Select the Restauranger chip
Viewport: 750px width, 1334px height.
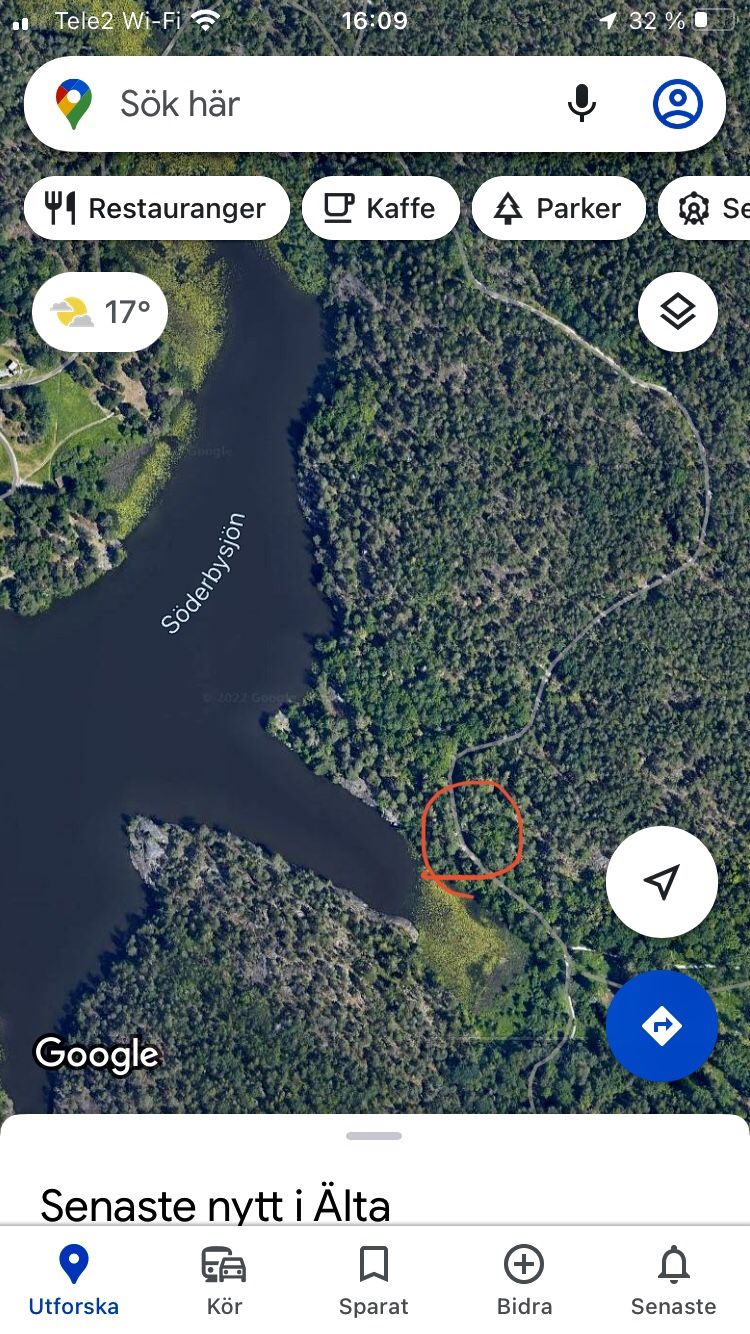point(157,208)
